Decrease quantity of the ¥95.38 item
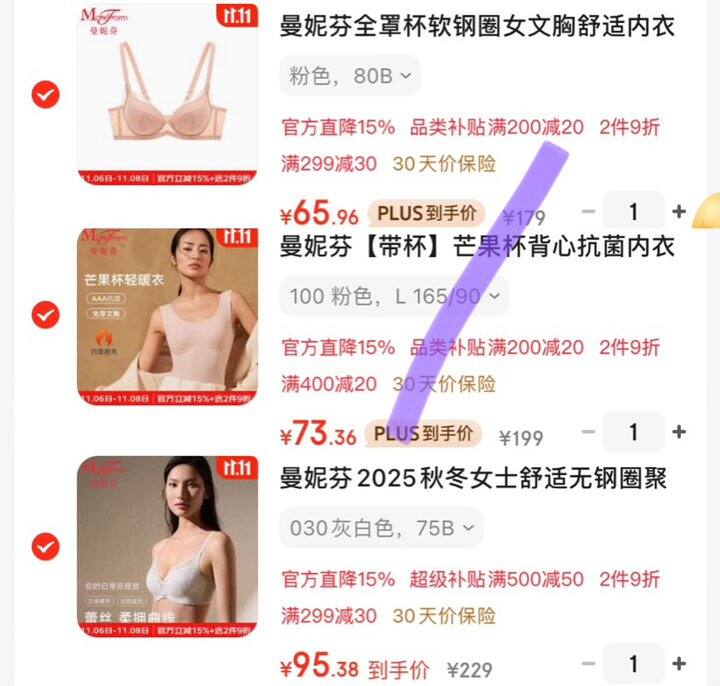The image size is (720, 686). (589, 664)
